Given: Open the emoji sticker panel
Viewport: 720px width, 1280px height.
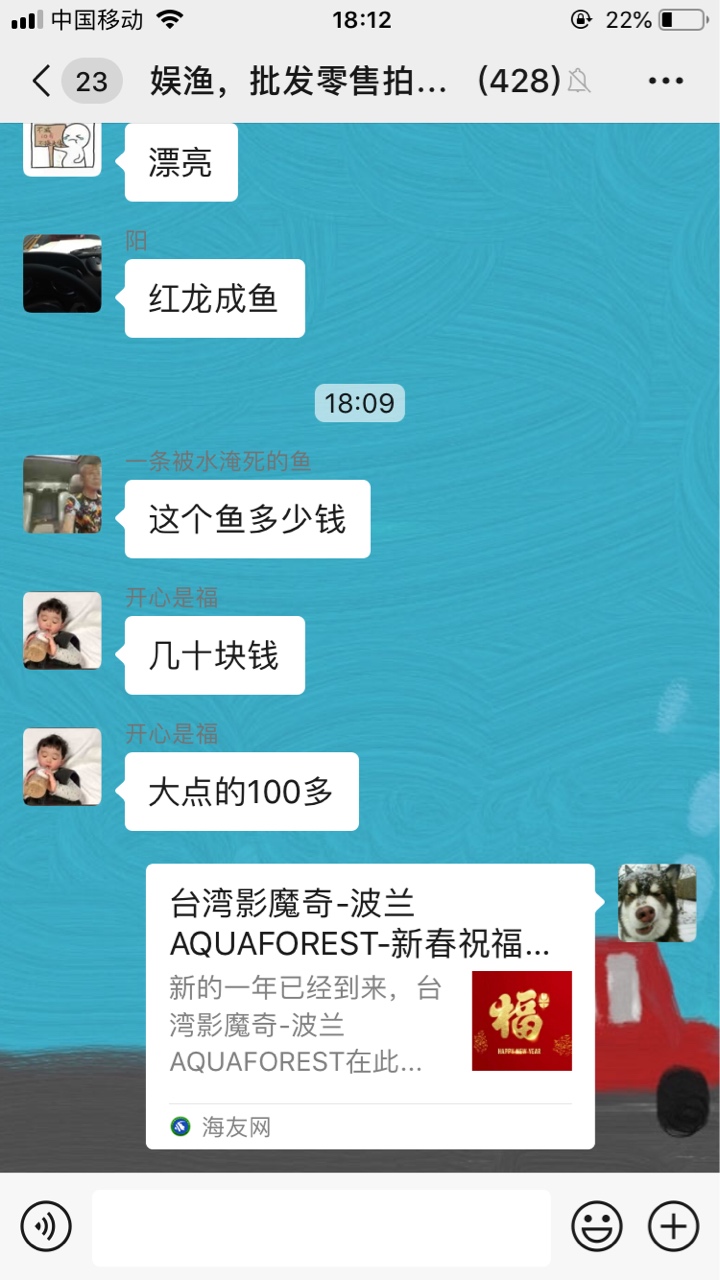Looking at the screenshot, I should [596, 1226].
